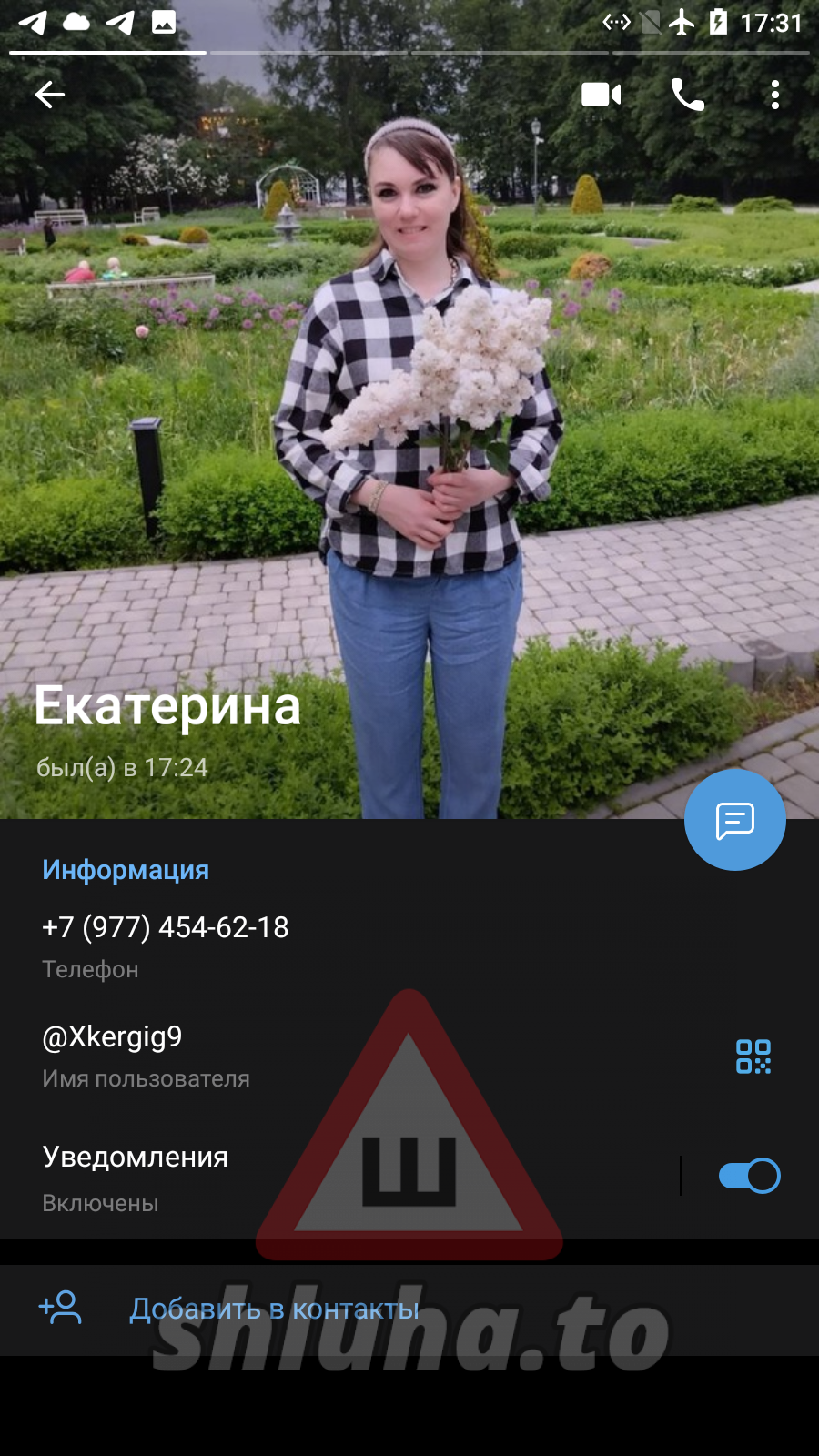819x1456 pixels.
Task: Go back with the arrow icon
Action: 50,95
